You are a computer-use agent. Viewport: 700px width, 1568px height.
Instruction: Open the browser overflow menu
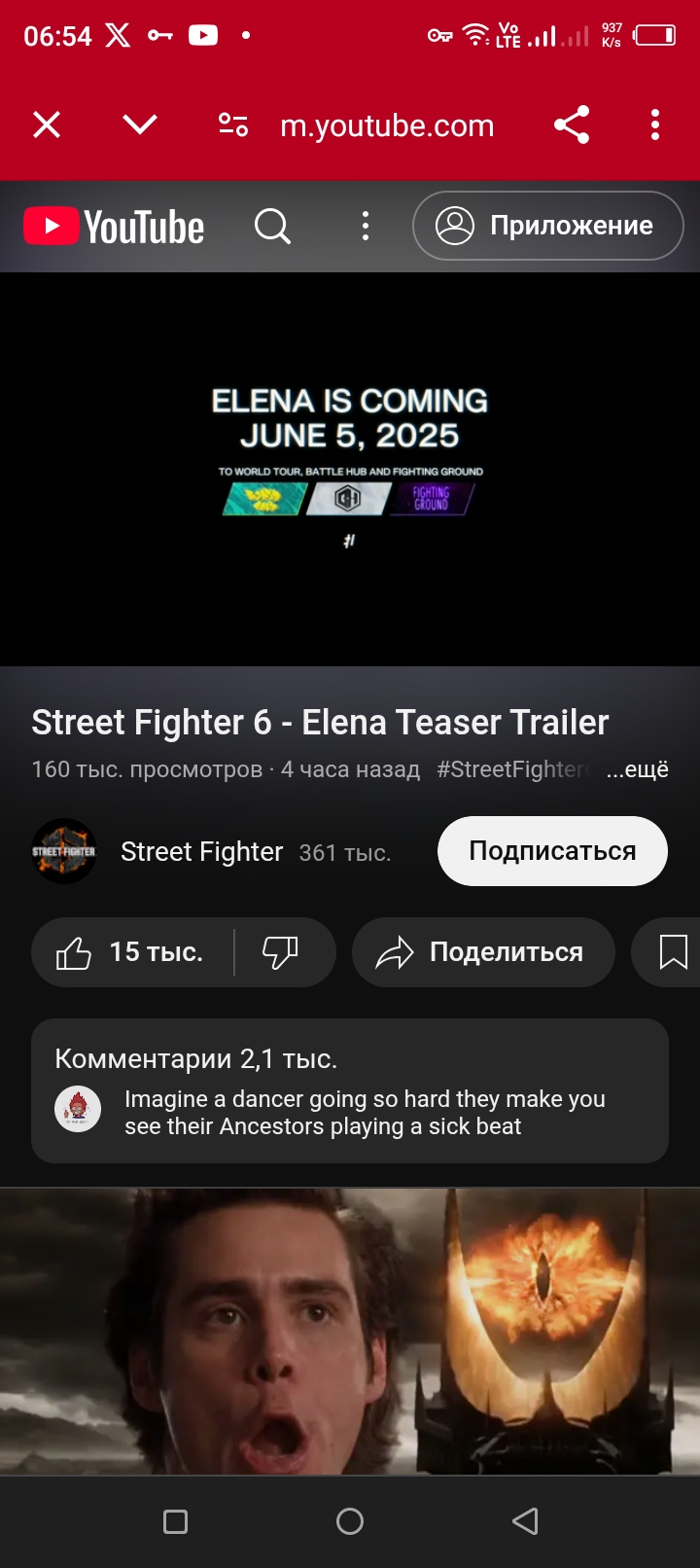[655, 125]
